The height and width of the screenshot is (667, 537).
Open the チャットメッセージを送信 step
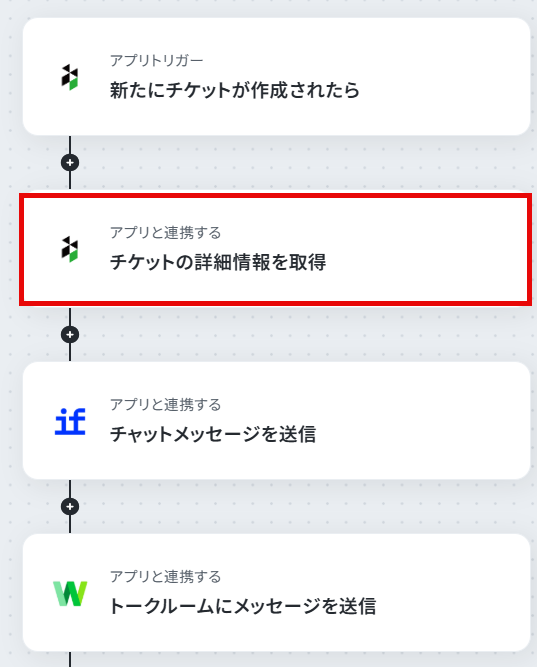277,421
